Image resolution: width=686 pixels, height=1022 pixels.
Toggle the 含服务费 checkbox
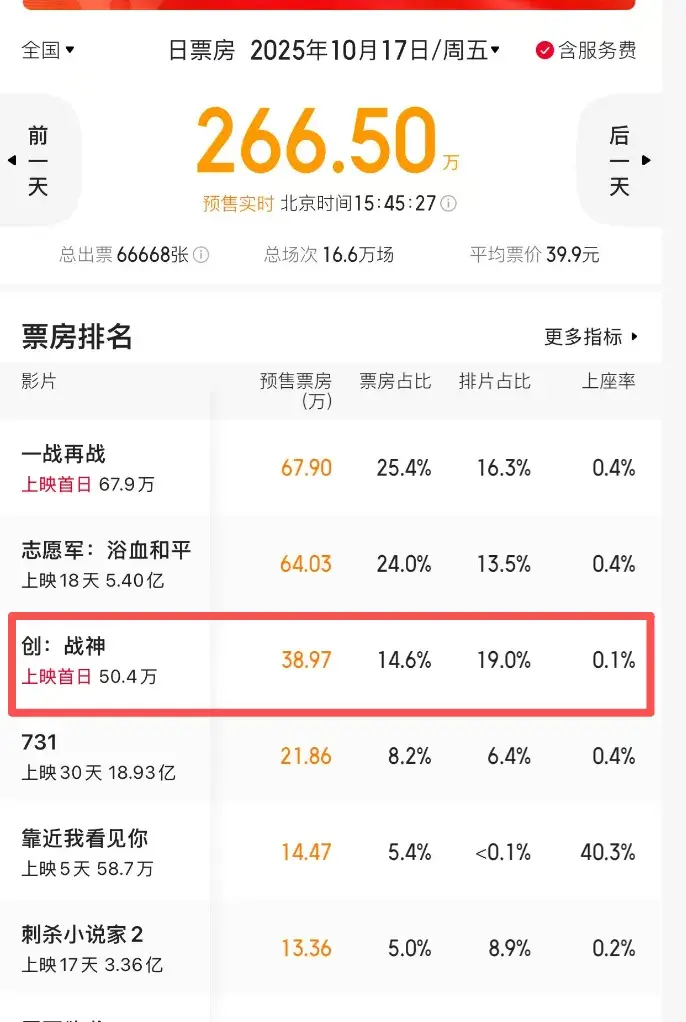pyautogui.click(x=586, y=50)
